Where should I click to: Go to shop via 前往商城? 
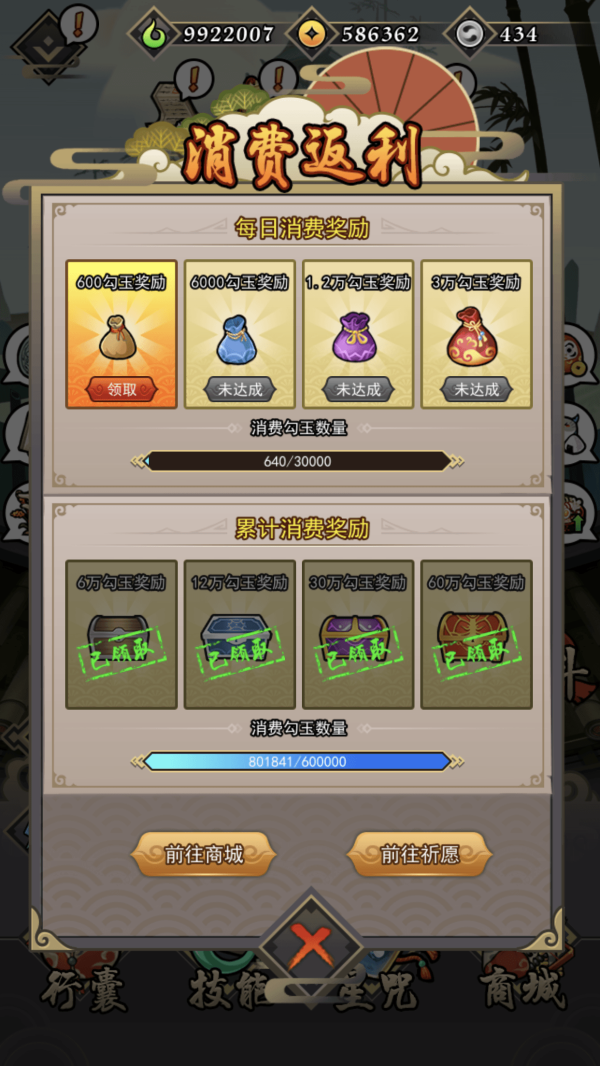pos(204,855)
